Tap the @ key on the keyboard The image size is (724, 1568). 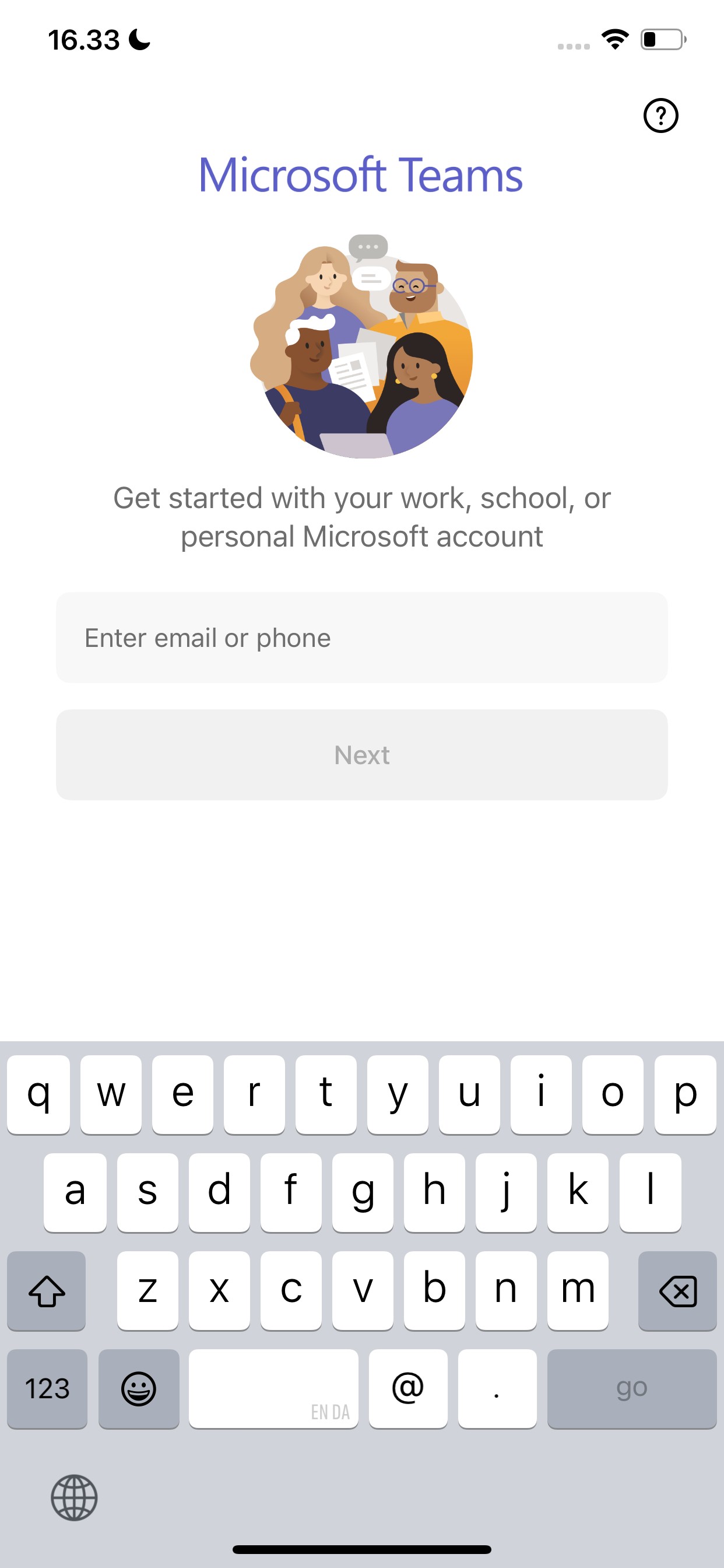[407, 1388]
